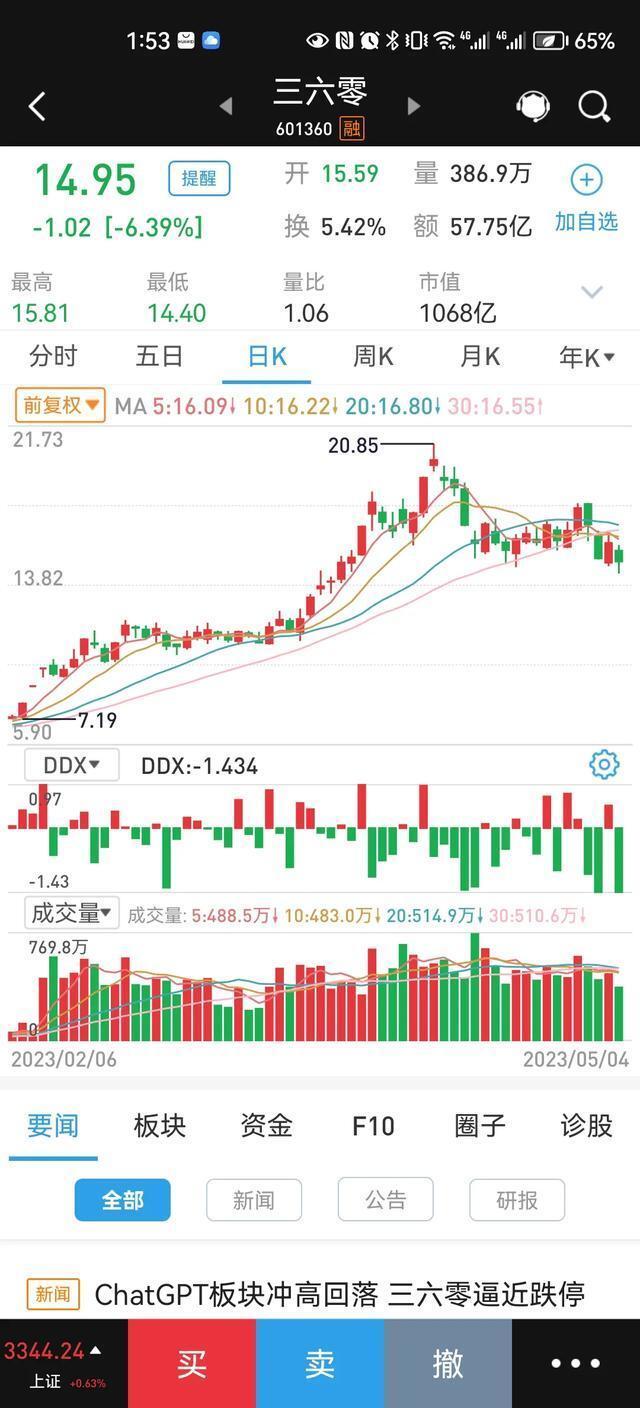This screenshot has height=1408, width=640.
Task: Open the 年K dropdown tab
Action: tap(587, 356)
